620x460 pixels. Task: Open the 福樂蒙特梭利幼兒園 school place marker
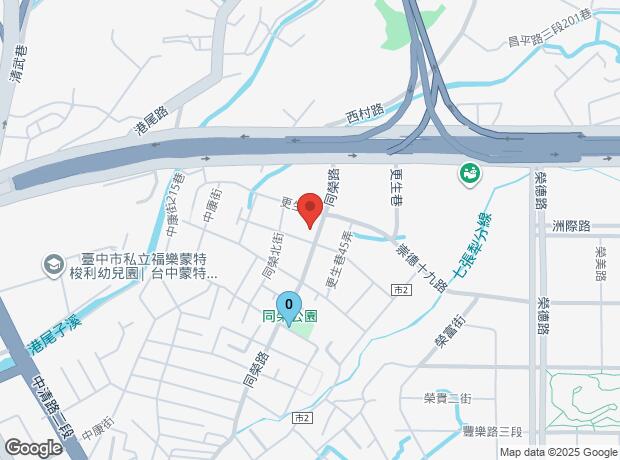[x=52, y=266]
